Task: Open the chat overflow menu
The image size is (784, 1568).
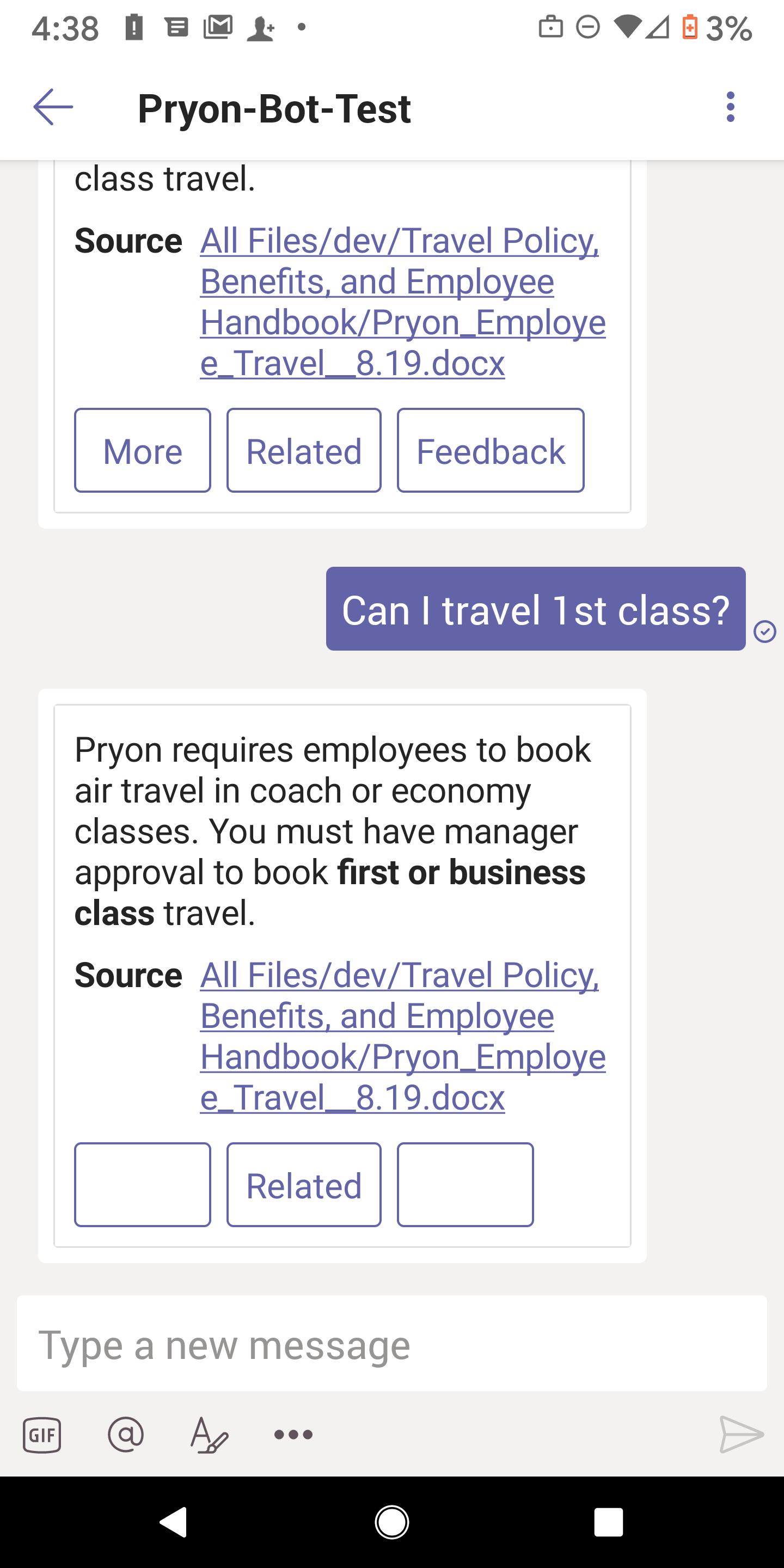Action: click(731, 107)
